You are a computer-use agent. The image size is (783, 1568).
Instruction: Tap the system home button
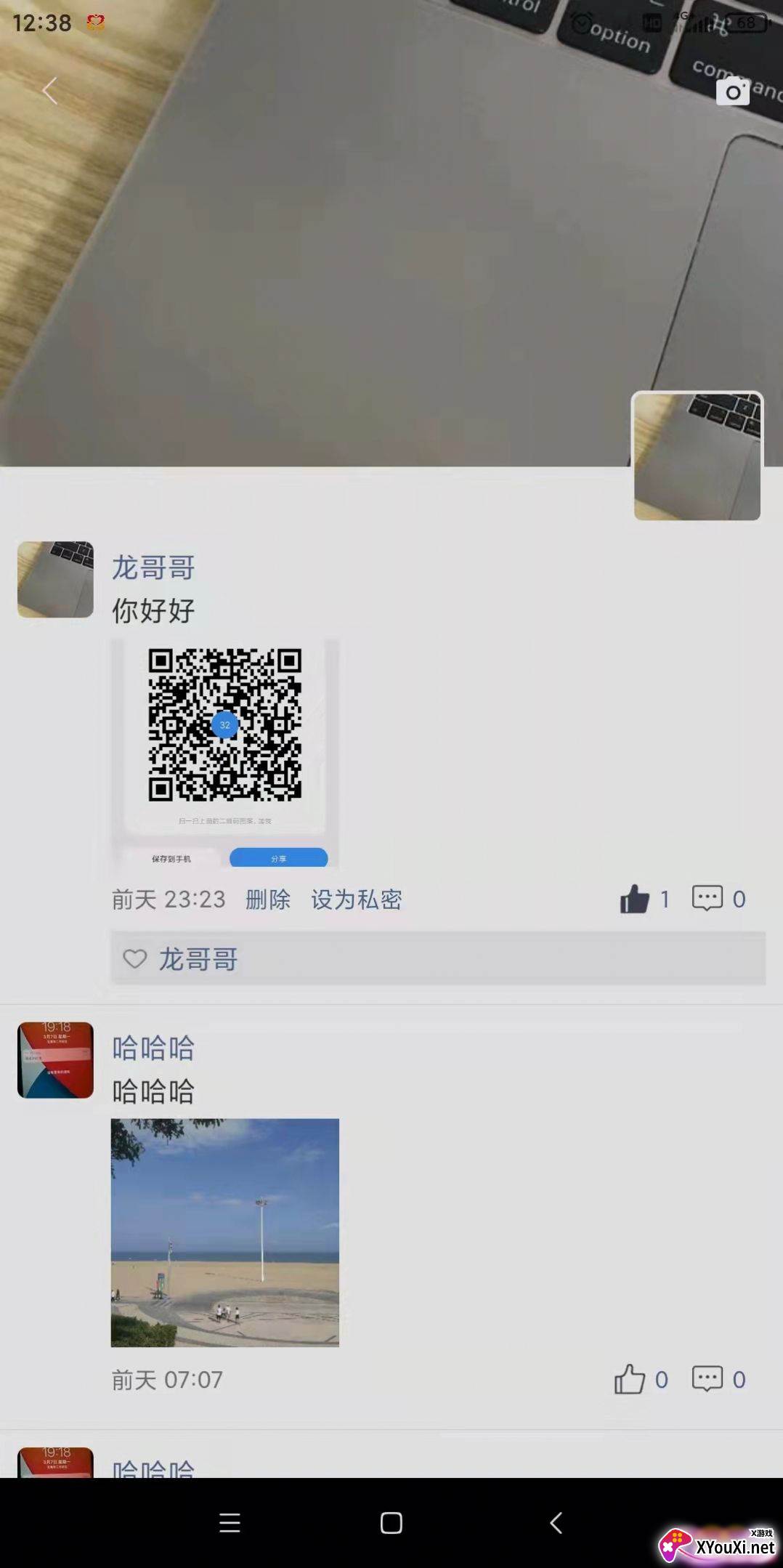(391, 1523)
